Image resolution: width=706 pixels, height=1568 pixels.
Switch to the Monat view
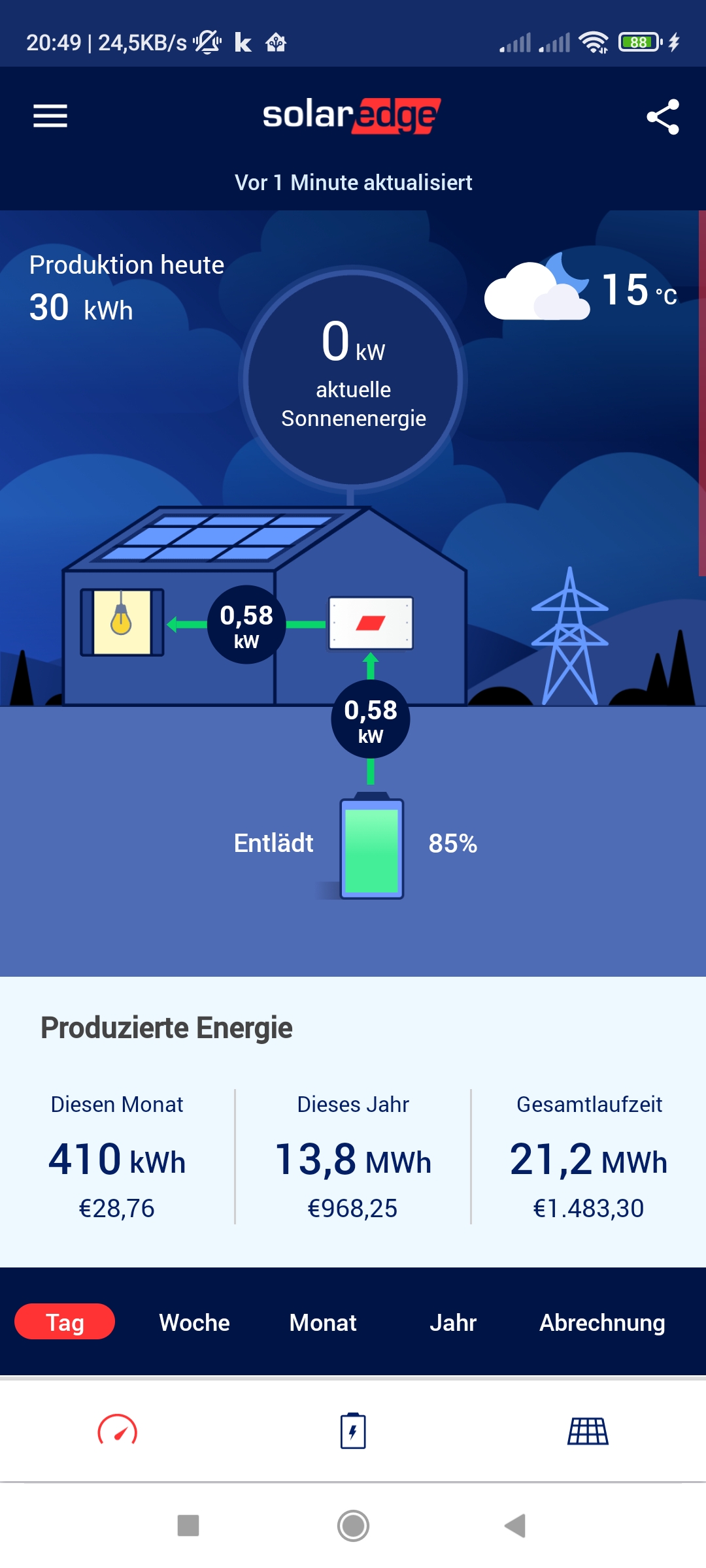tap(323, 1322)
